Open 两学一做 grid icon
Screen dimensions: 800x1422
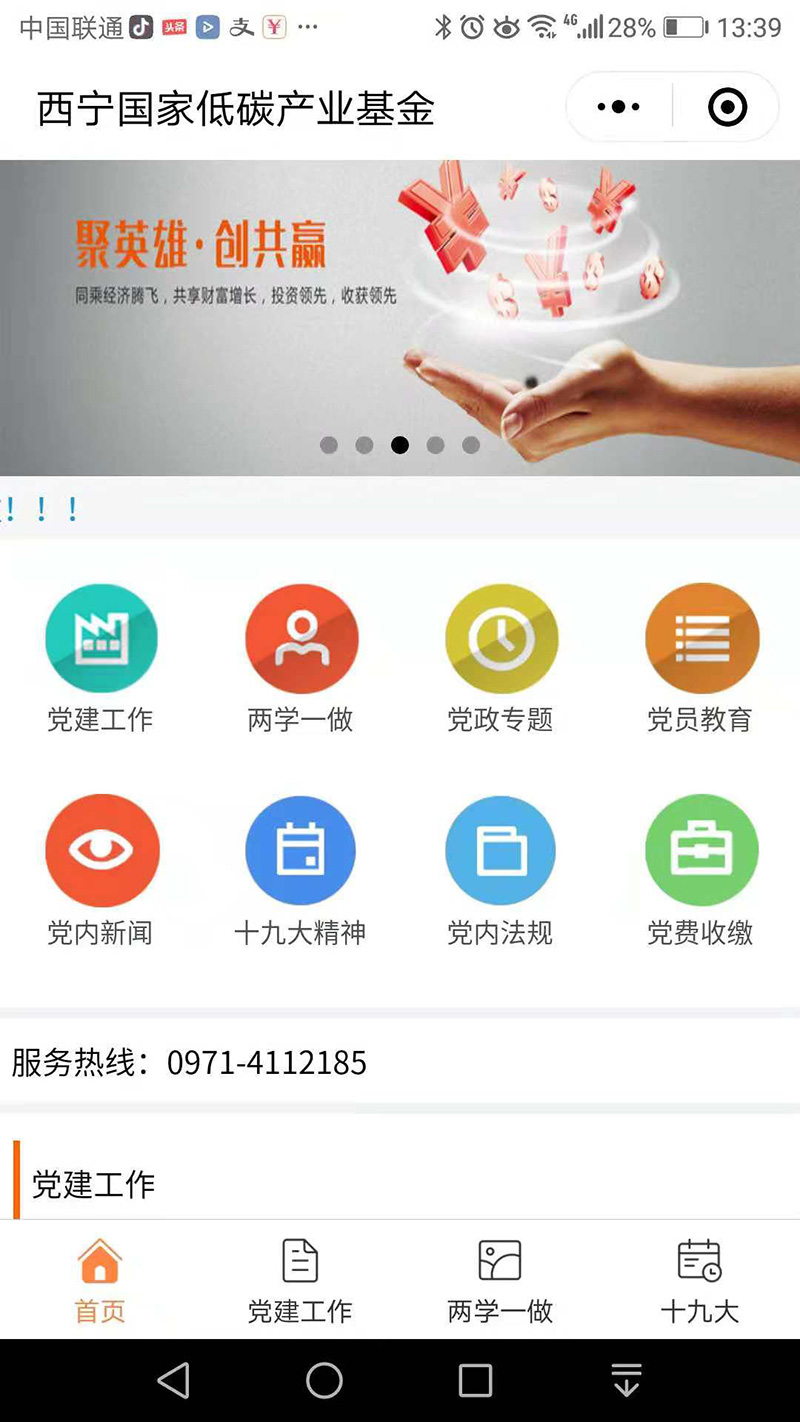pyautogui.click(x=301, y=639)
